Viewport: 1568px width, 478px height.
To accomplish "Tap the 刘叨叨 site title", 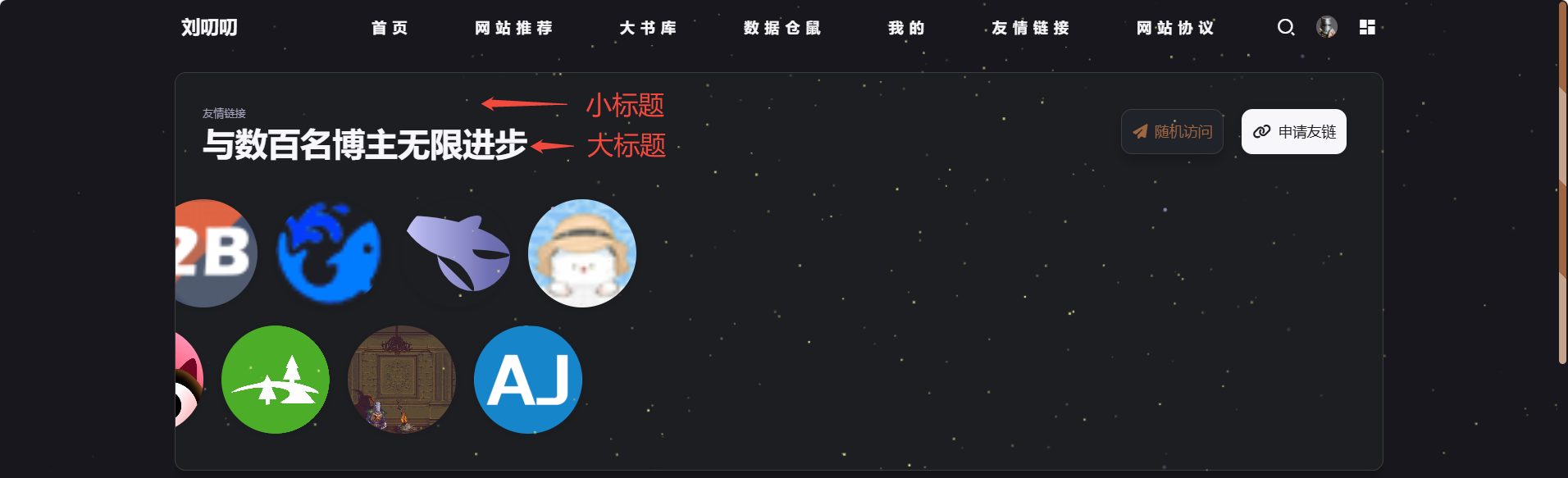I will point(209,28).
